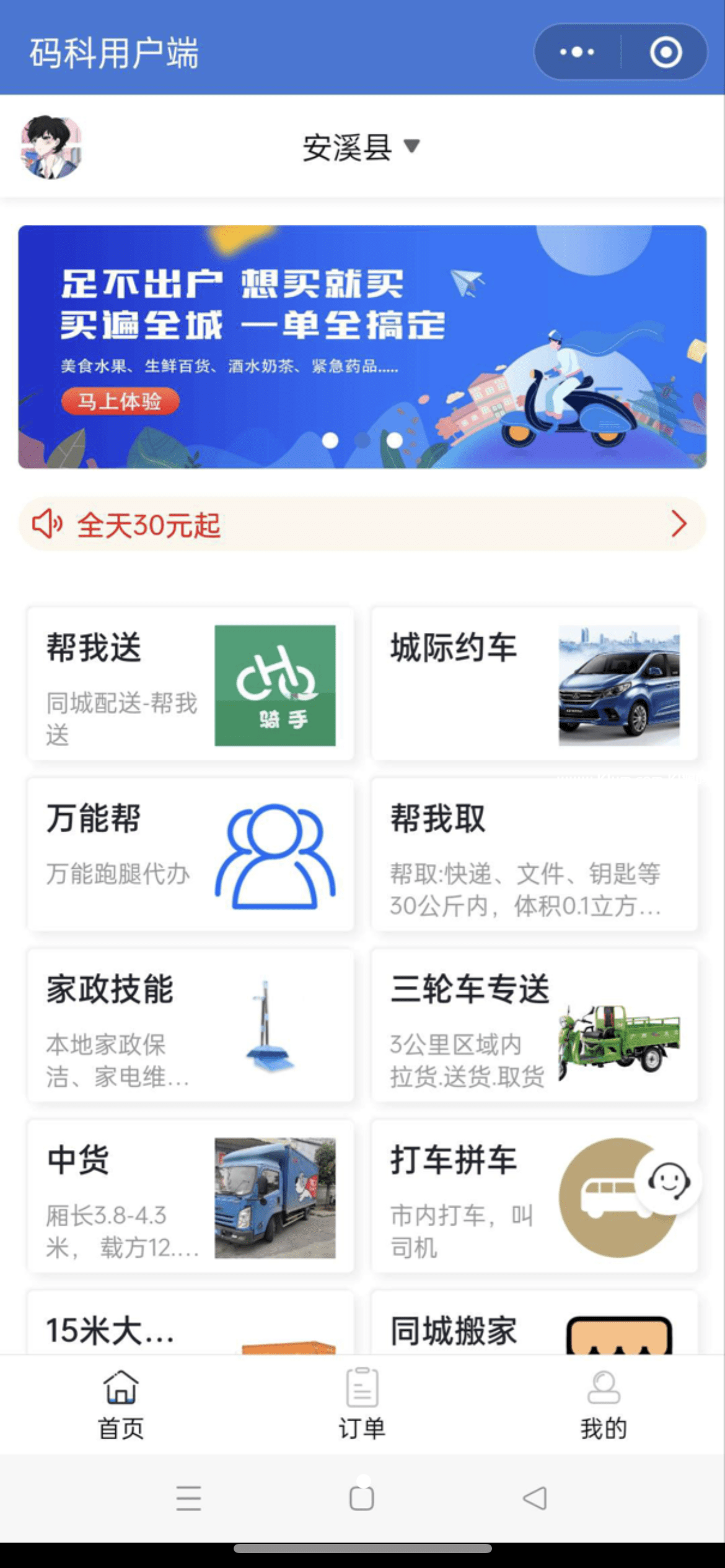725x1568 pixels.
Task: Close the mini program with the circle icon
Action: 666,52
